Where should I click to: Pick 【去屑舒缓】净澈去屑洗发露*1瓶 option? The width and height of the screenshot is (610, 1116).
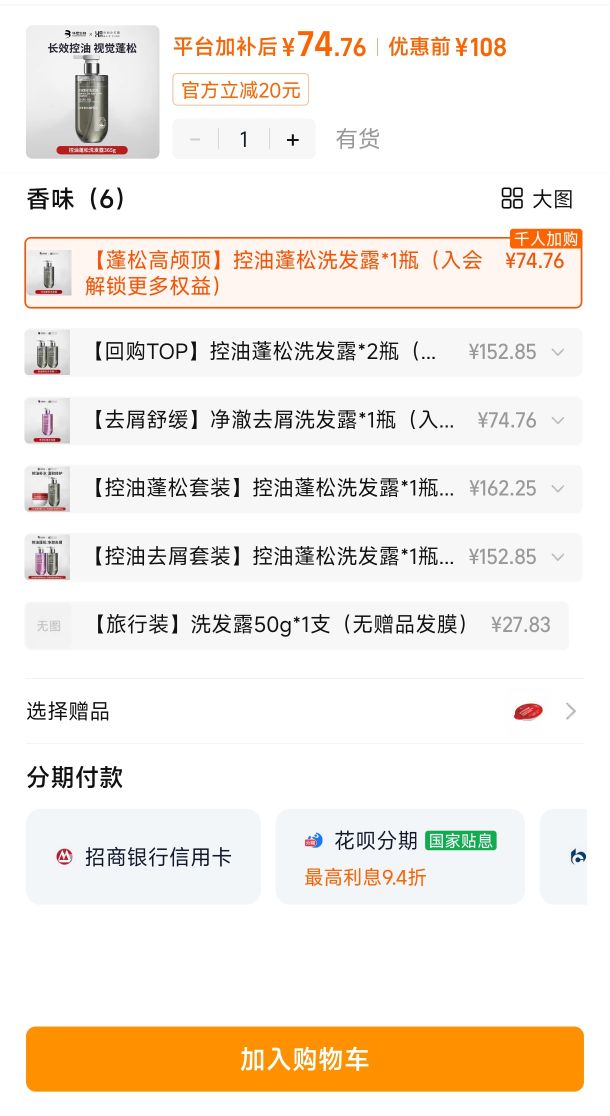[303, 421]
